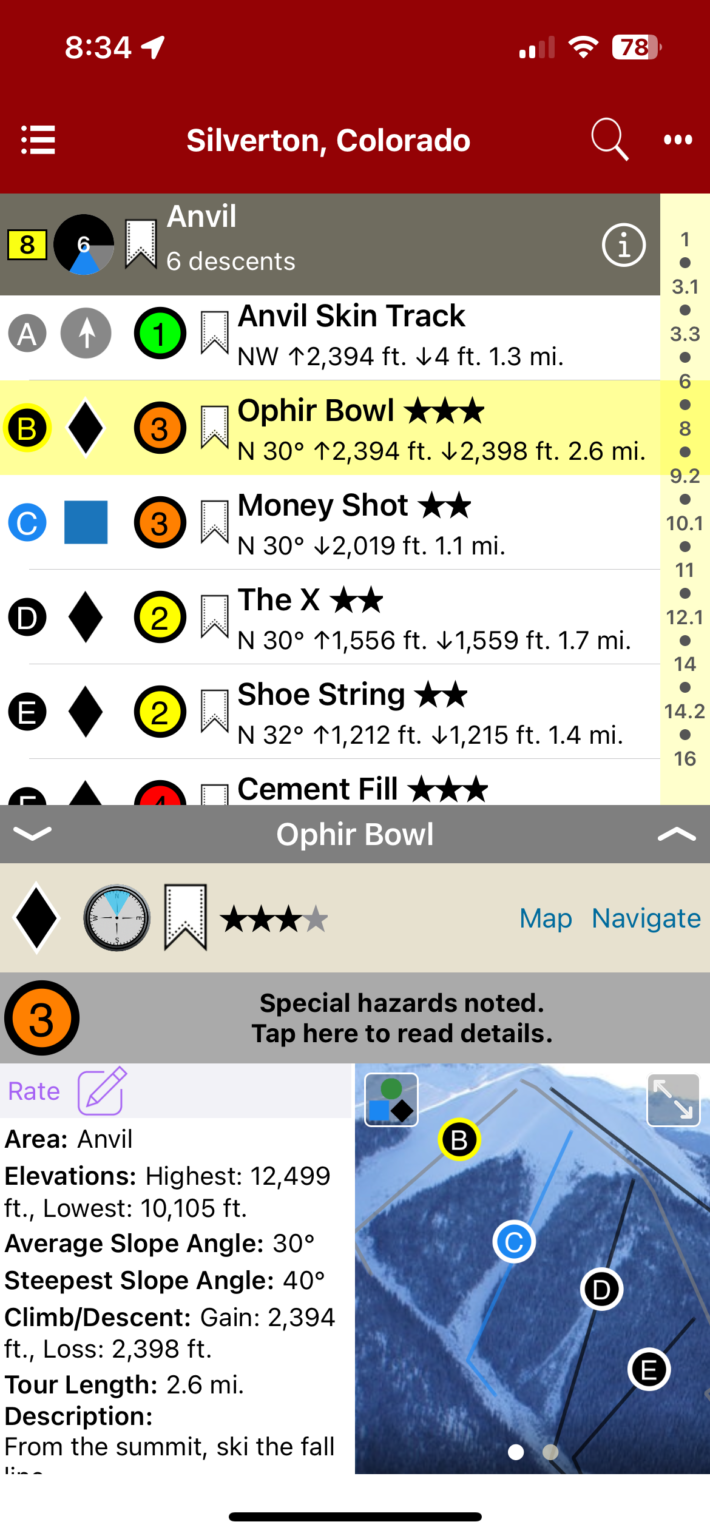Collapse the Ophir Bowl detail panel
The height and width of the screenshot is (1536, 710).
[x=32, y=834]
